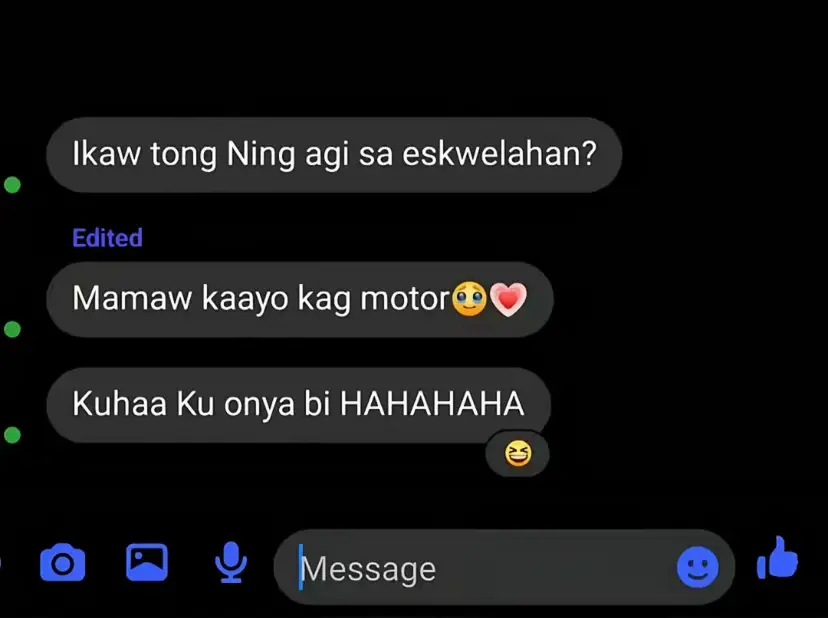Tap the microphone for voice message
Screen dimensions: 828x618
coord(231,562)
